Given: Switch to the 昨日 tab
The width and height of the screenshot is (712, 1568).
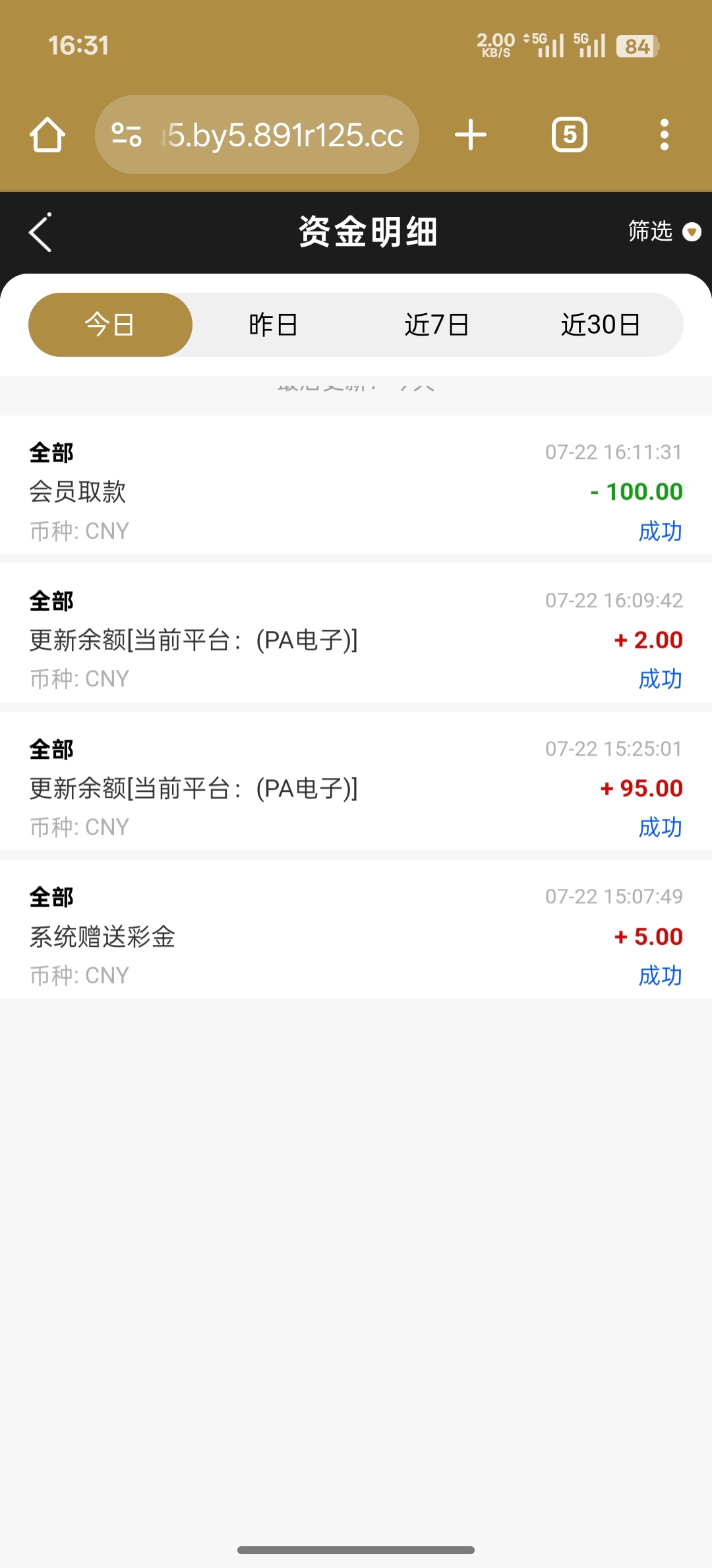Looking at the screenshot, I should (273, 324).
